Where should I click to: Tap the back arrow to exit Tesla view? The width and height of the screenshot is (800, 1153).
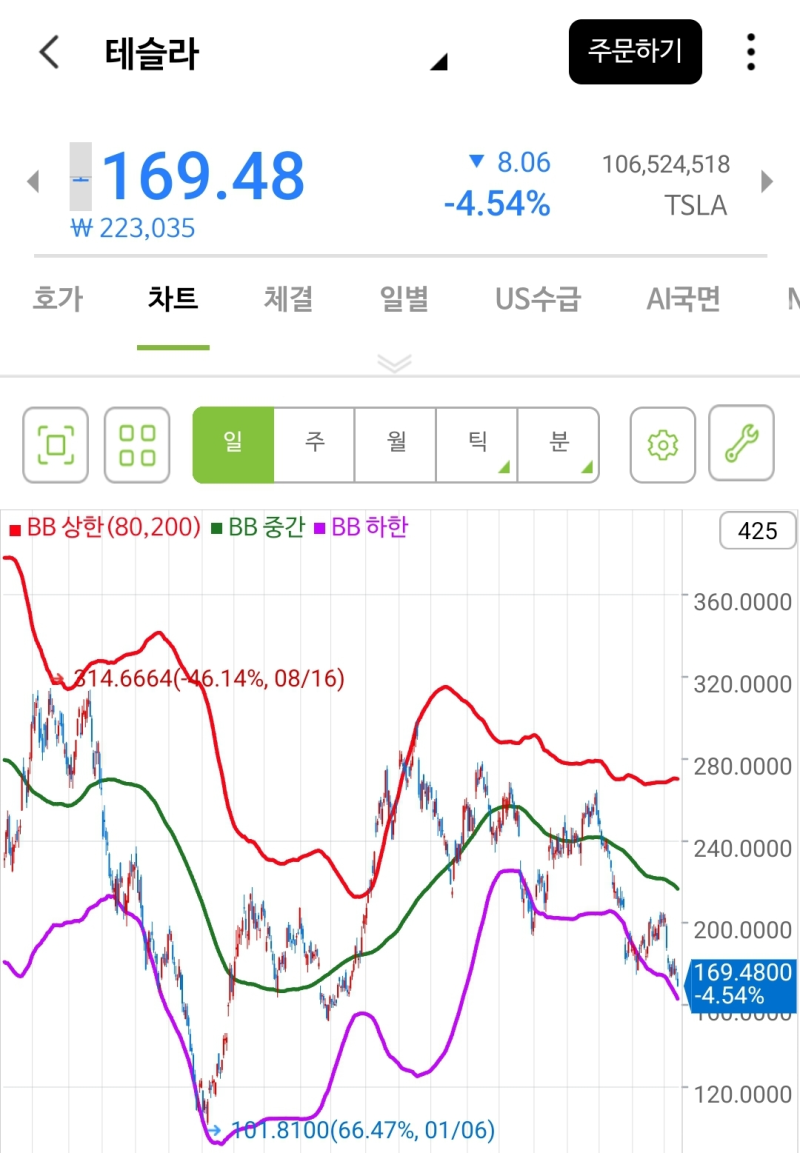click(x=49, y=51)
